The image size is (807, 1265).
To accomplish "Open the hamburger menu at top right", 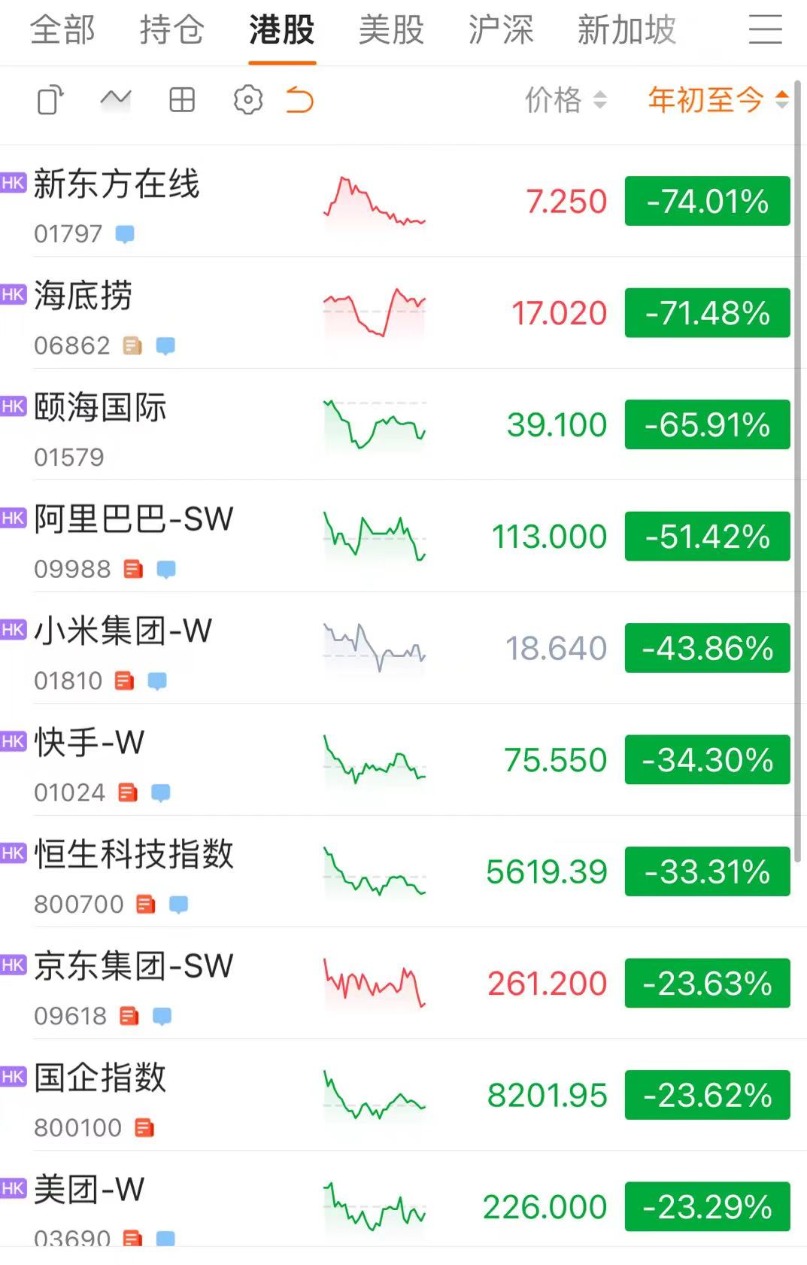I will coord(765,30).
